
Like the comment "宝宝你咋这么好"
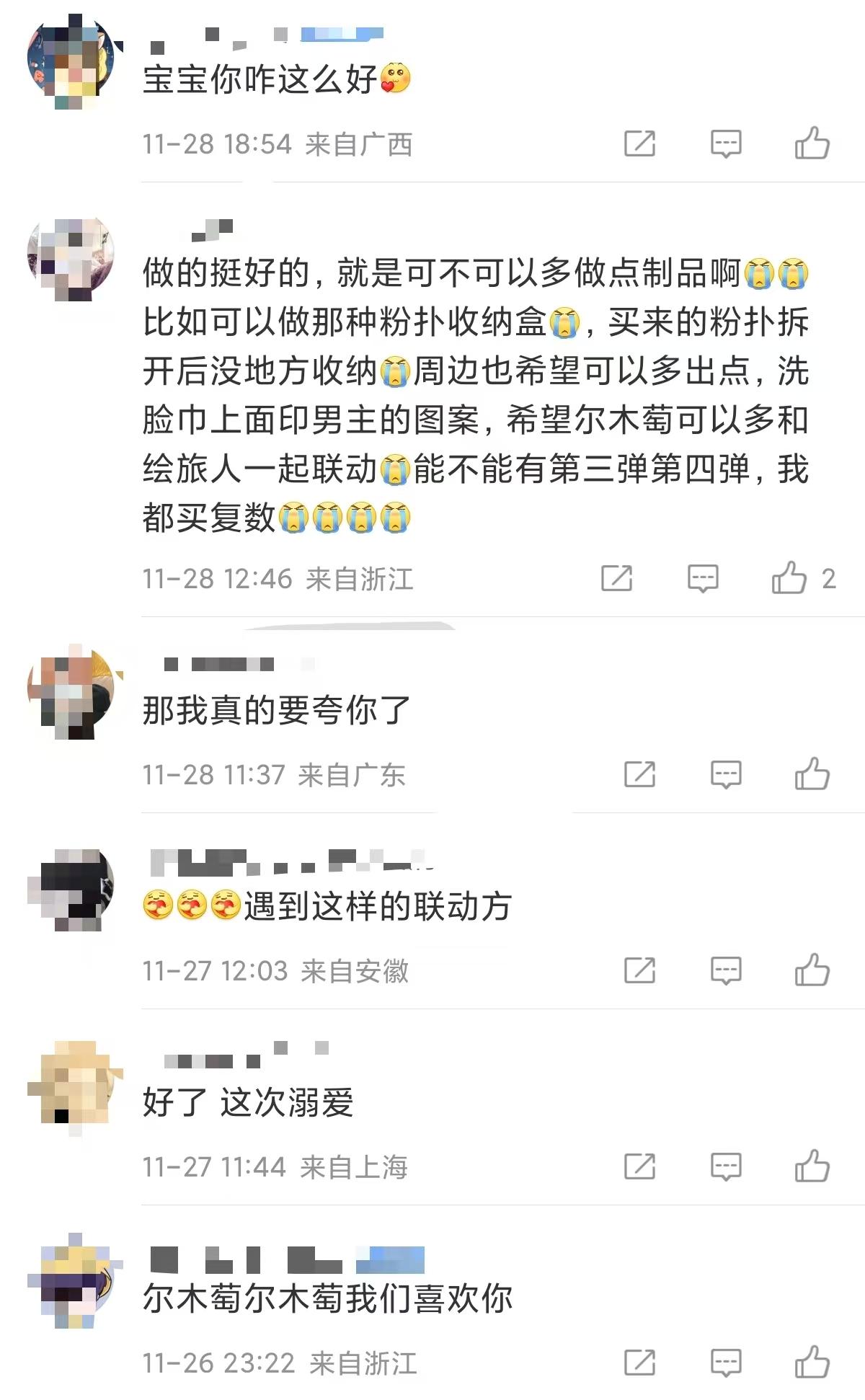pos(812,143)
